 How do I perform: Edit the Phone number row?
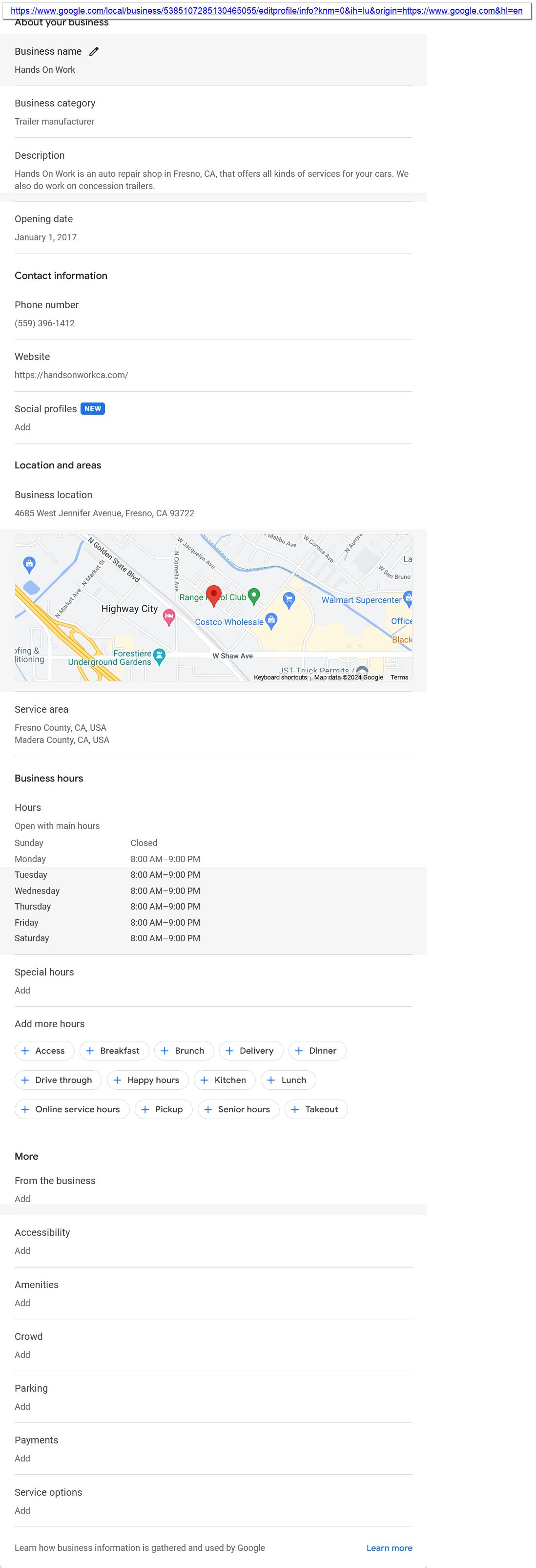(46, 314)
